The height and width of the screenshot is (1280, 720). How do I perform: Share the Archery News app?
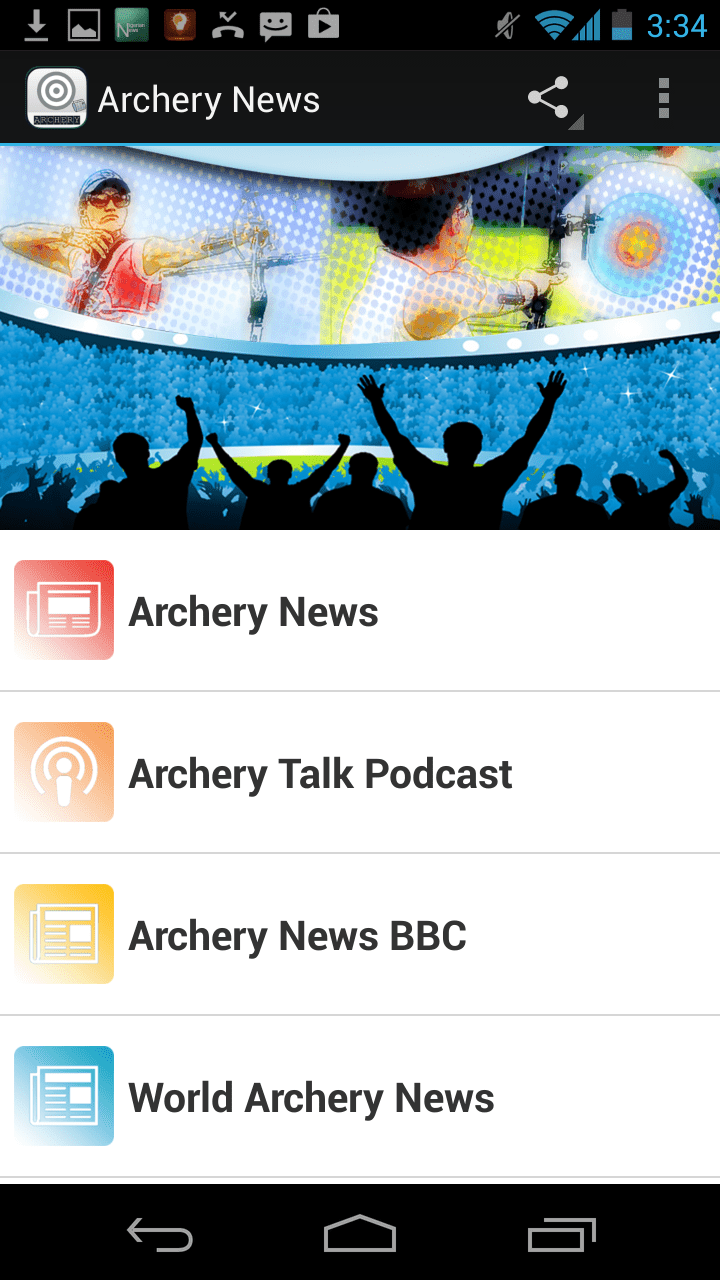tap(549, 99)
